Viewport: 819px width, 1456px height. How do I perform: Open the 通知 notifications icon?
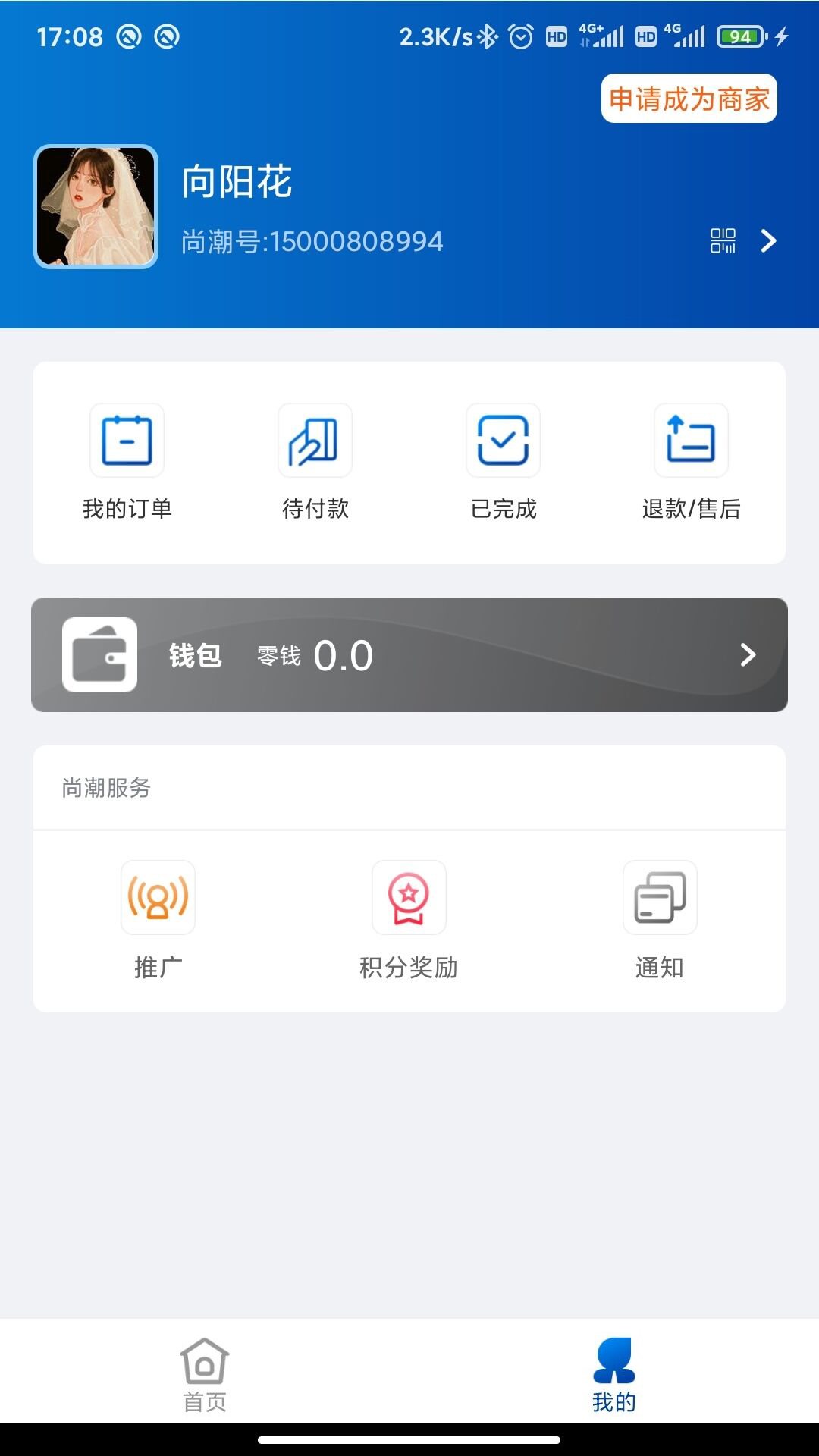tap(659, 898)
